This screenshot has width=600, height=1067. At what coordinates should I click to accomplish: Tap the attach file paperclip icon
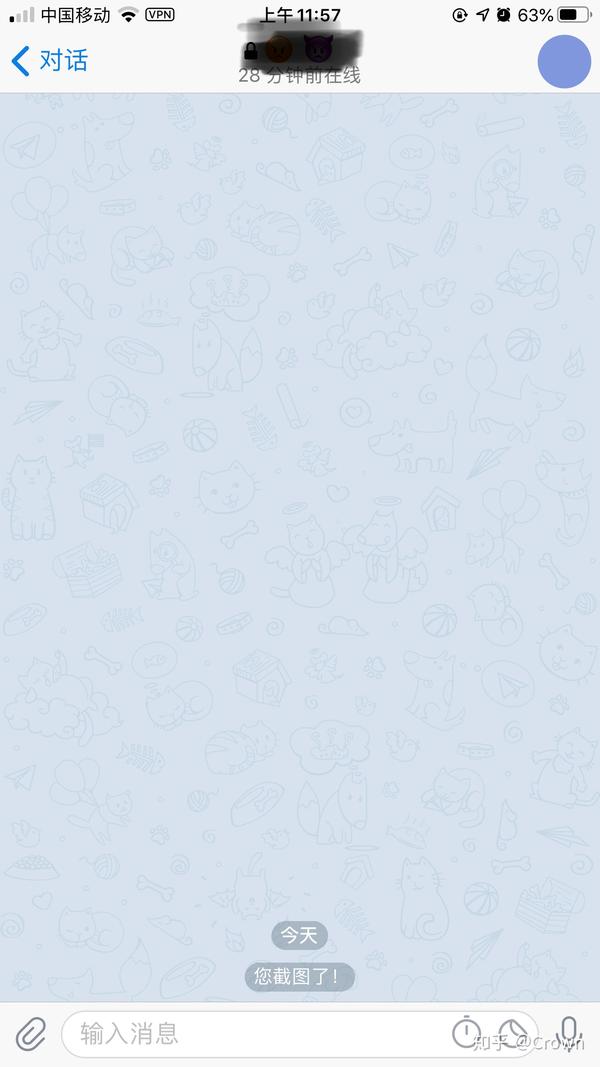(x=31, y=1032)
